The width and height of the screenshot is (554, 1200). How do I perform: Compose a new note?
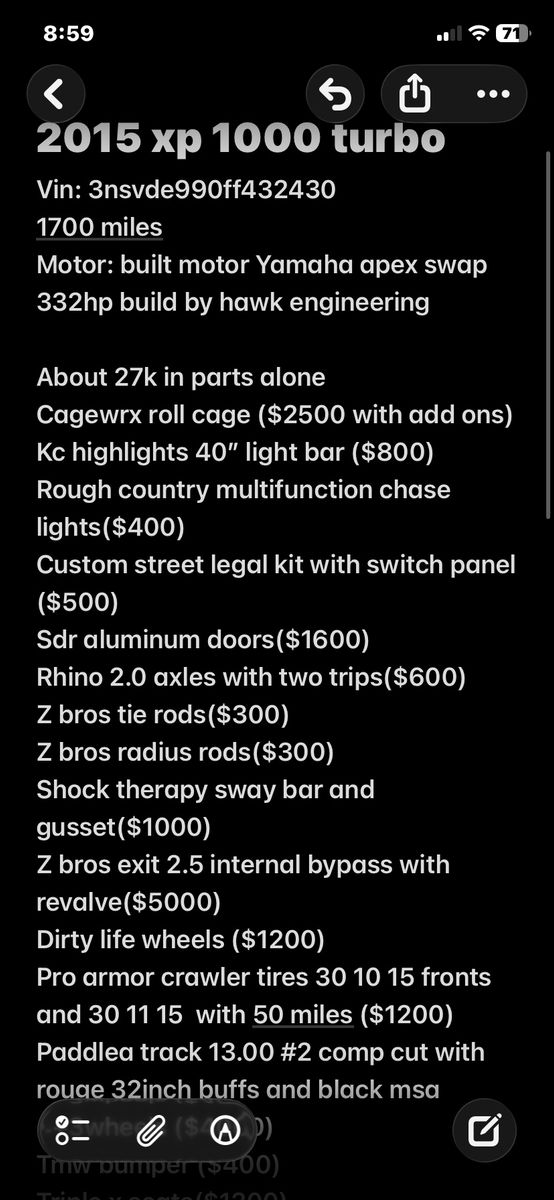[x=485, y=1131]
